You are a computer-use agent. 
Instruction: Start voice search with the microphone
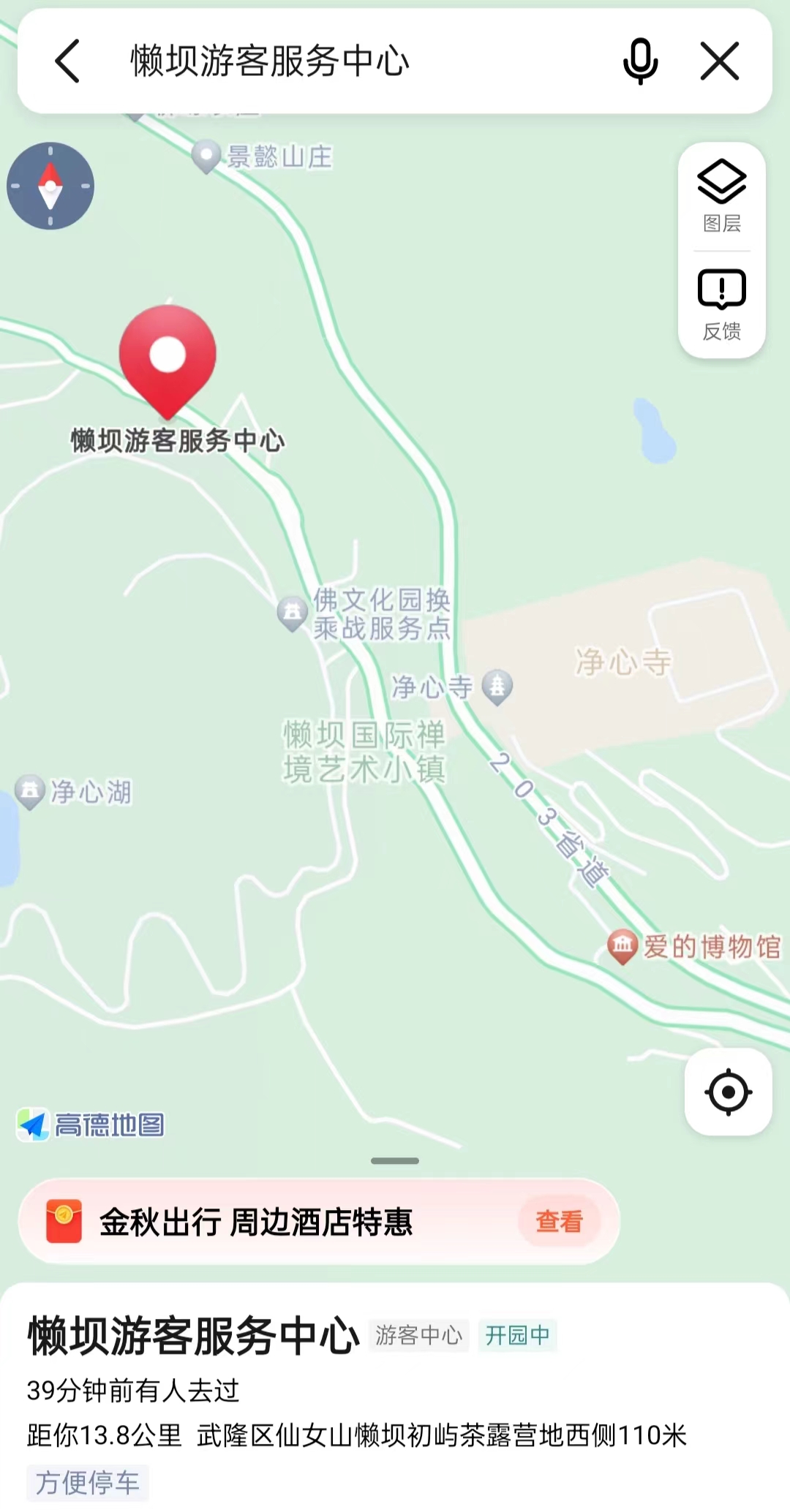click(x=640, y=61)
